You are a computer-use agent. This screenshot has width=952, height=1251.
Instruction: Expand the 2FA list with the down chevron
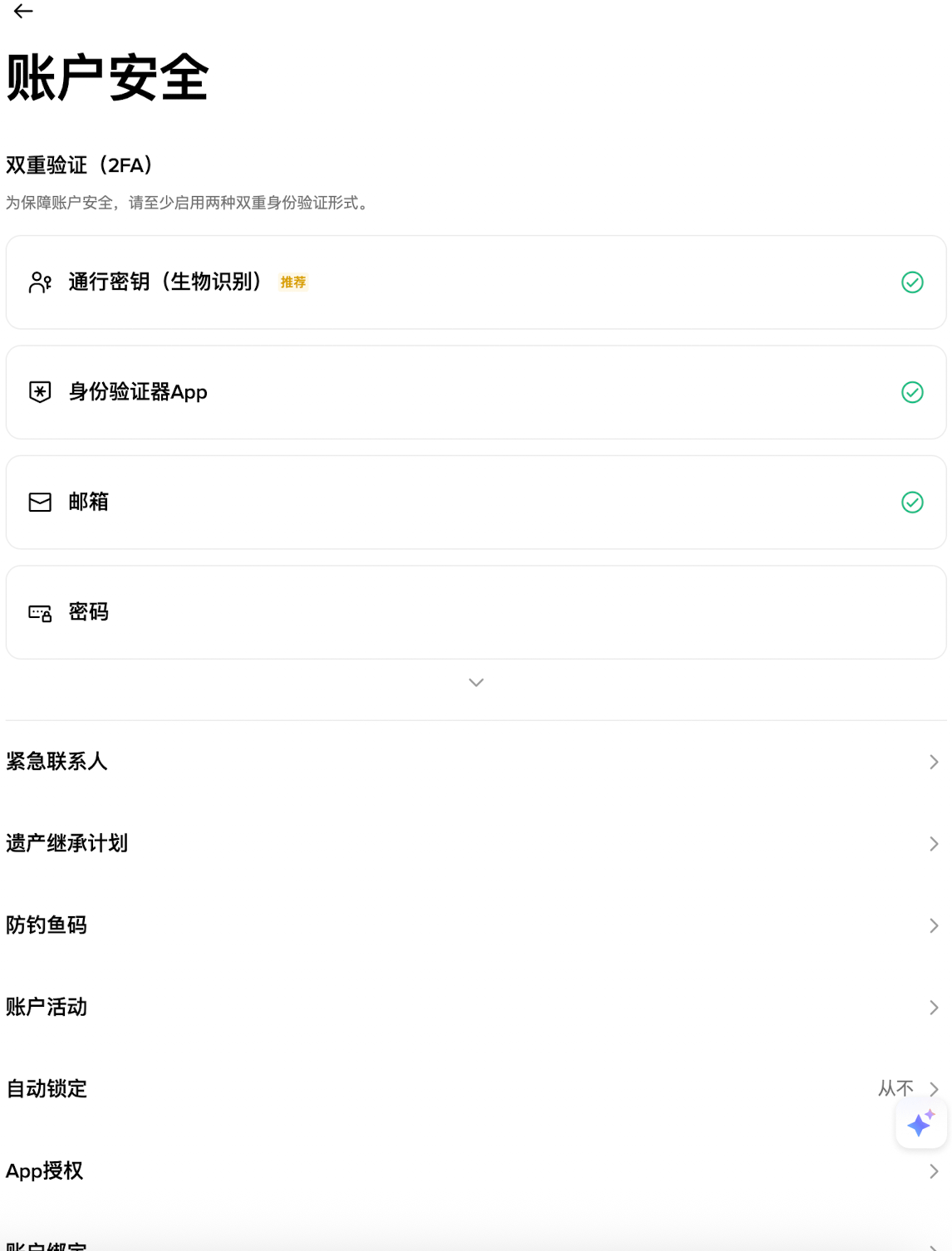[x=476, y=682]
